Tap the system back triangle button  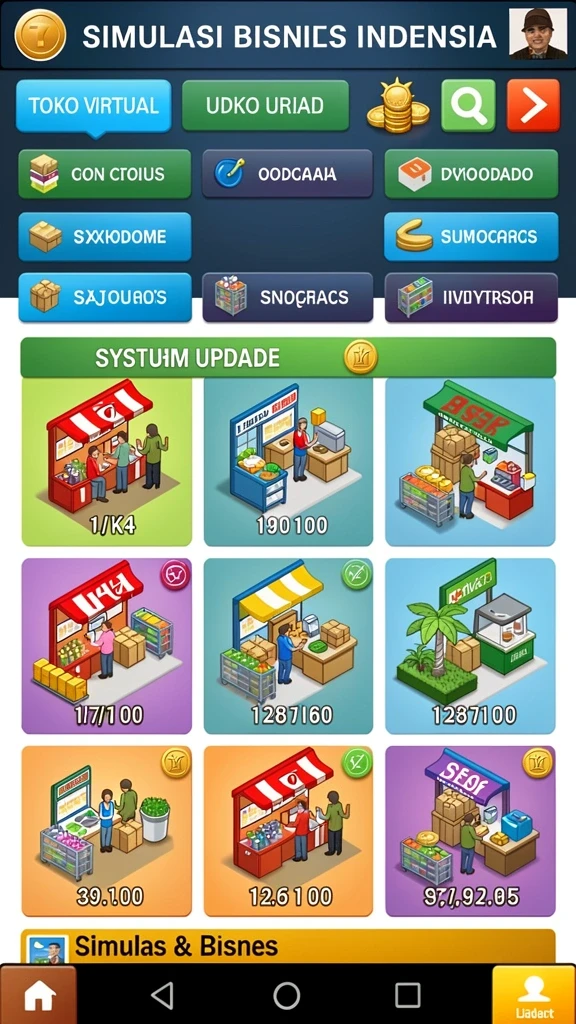162,995
